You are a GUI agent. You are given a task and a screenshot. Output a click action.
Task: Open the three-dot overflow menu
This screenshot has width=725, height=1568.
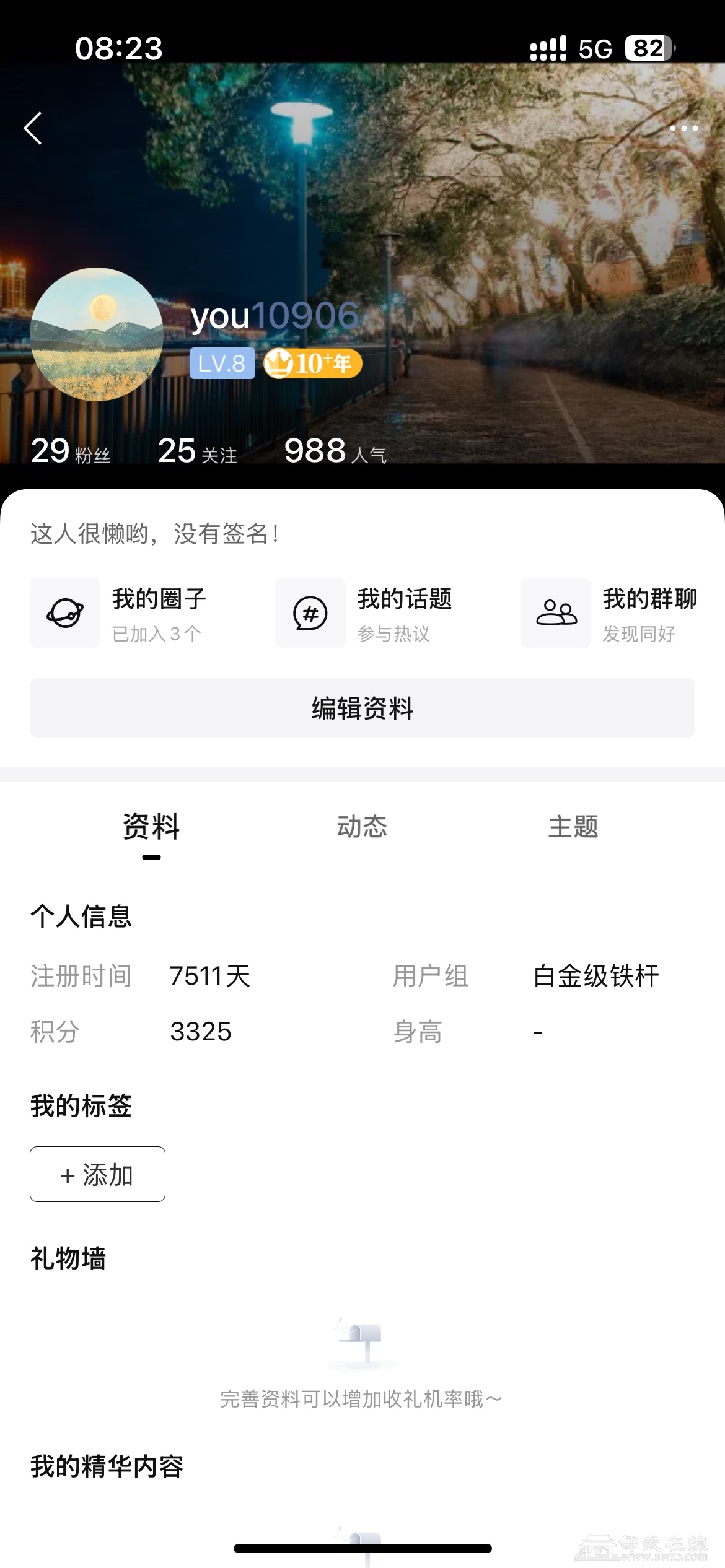pos(683,128)
